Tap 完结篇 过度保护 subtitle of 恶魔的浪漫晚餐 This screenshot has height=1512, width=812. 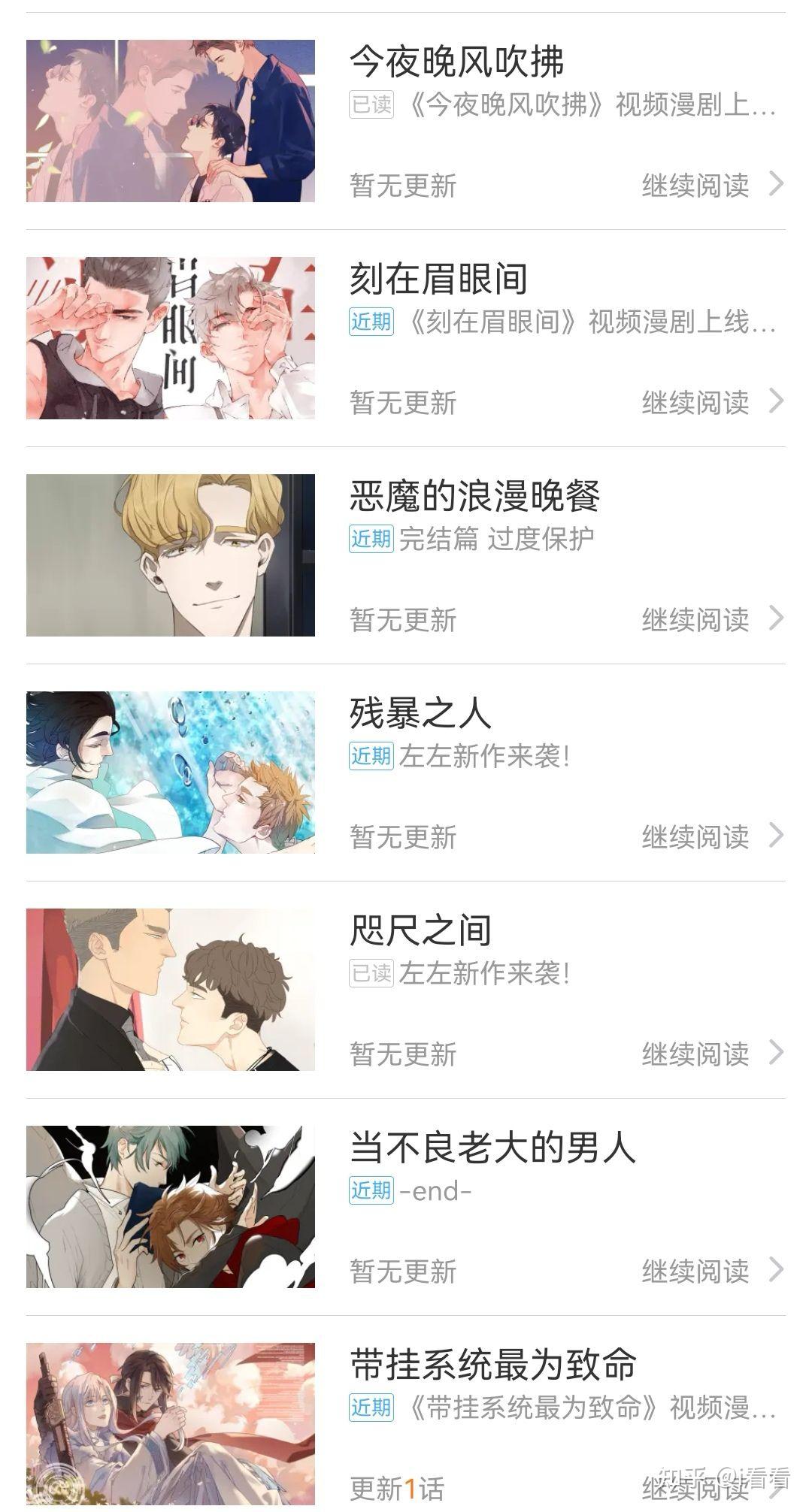(496, 538)
